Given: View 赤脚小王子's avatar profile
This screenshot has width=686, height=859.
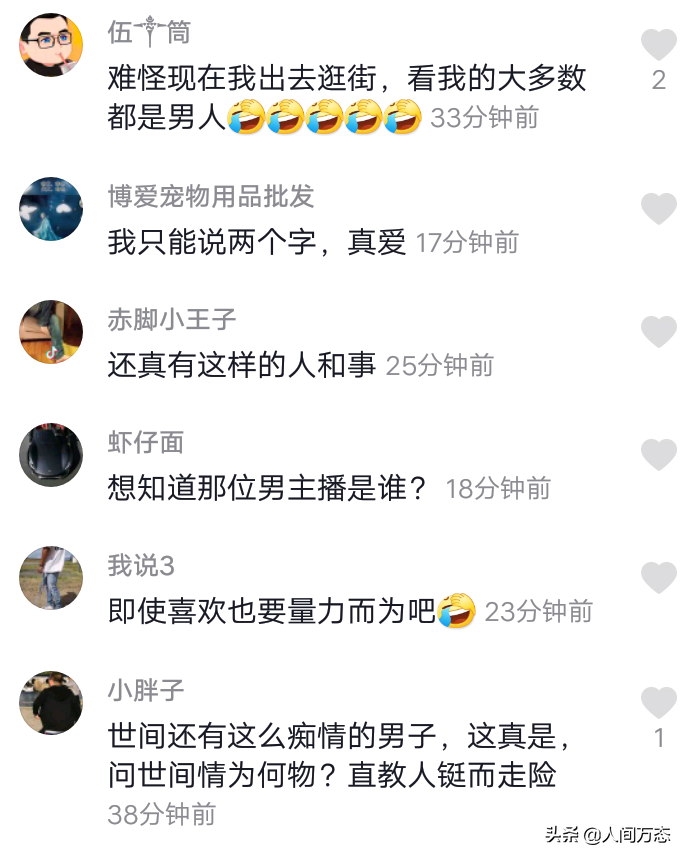Looking at the screenshot, I should [x=51, y=332].
